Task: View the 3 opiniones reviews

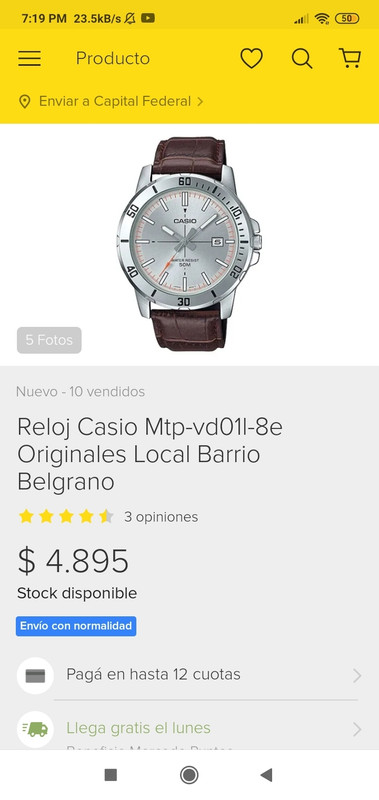Action: 161,517
